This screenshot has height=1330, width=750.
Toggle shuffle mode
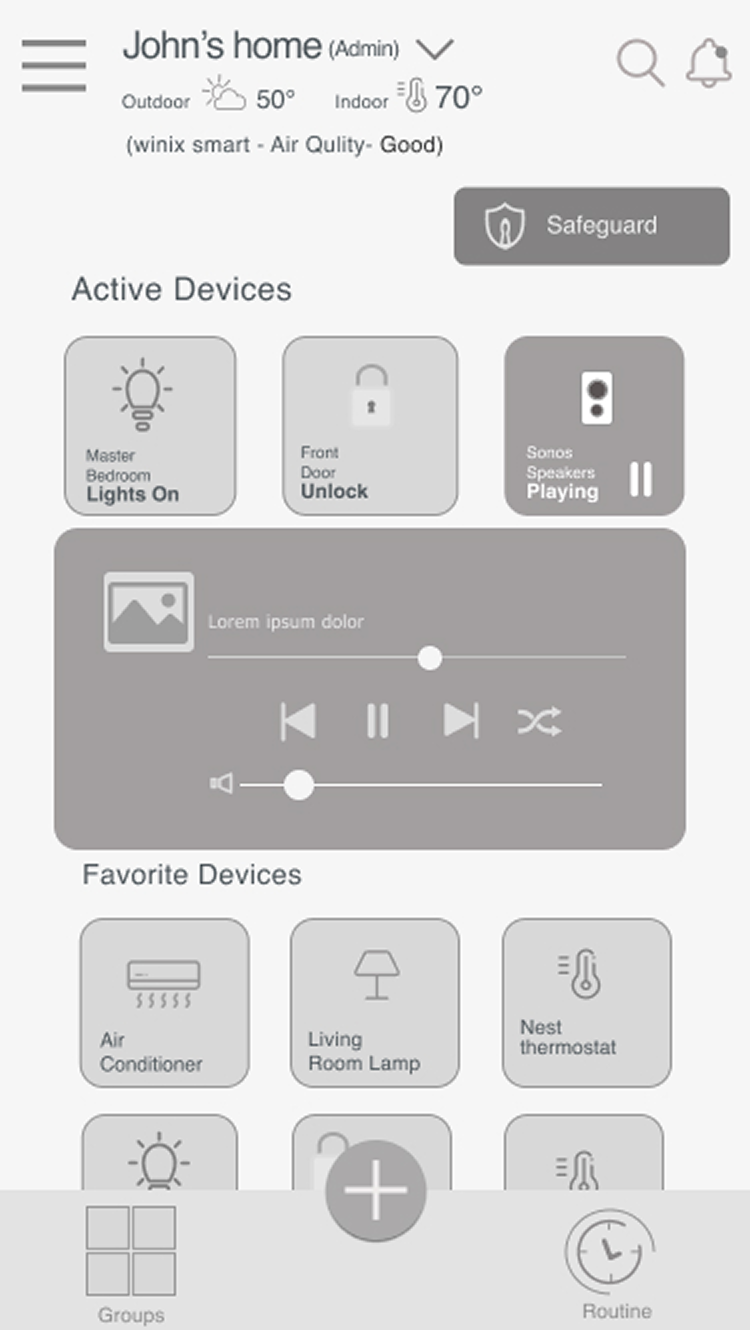click(x=539, y=720)
